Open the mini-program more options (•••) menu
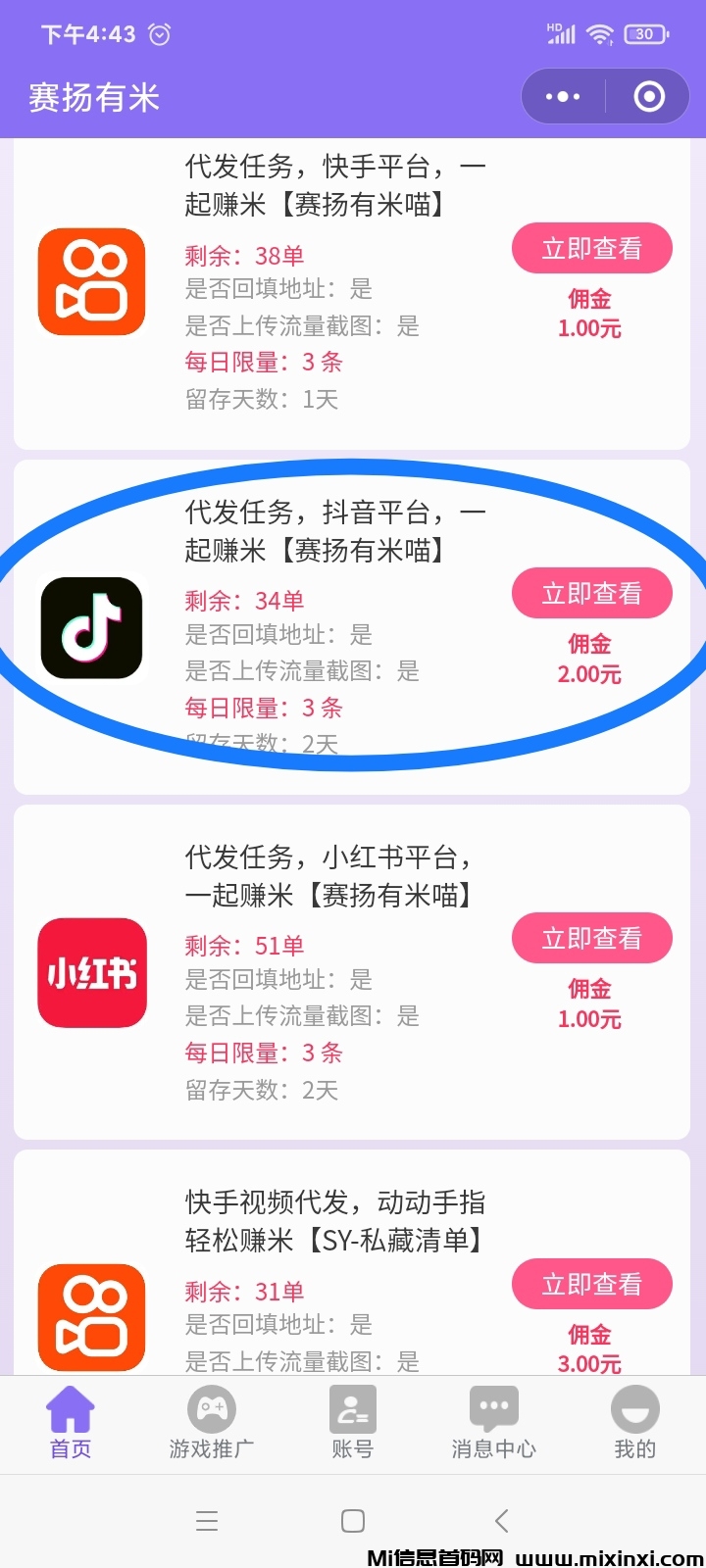Viewport: 706px width, 1568px height. [x=561, y=95]
